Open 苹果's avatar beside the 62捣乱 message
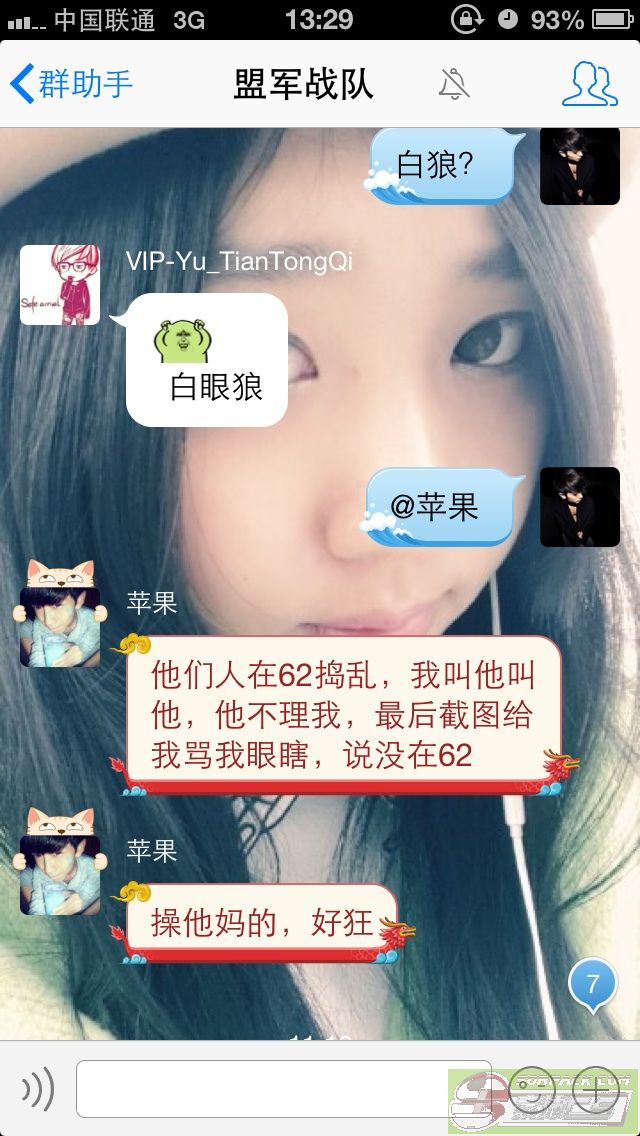The image size is (640, 1136). (60, 625)
